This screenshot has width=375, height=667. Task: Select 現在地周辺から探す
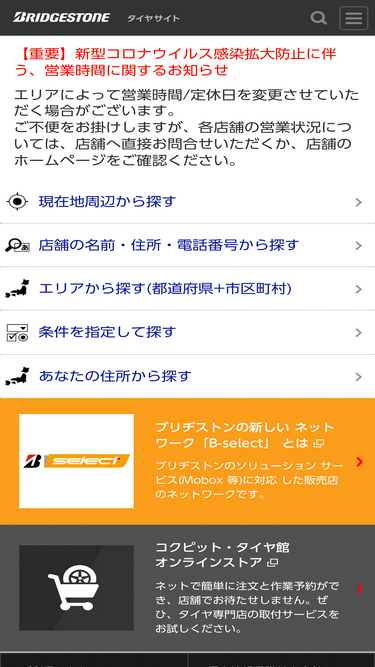(x=188, y=202)
